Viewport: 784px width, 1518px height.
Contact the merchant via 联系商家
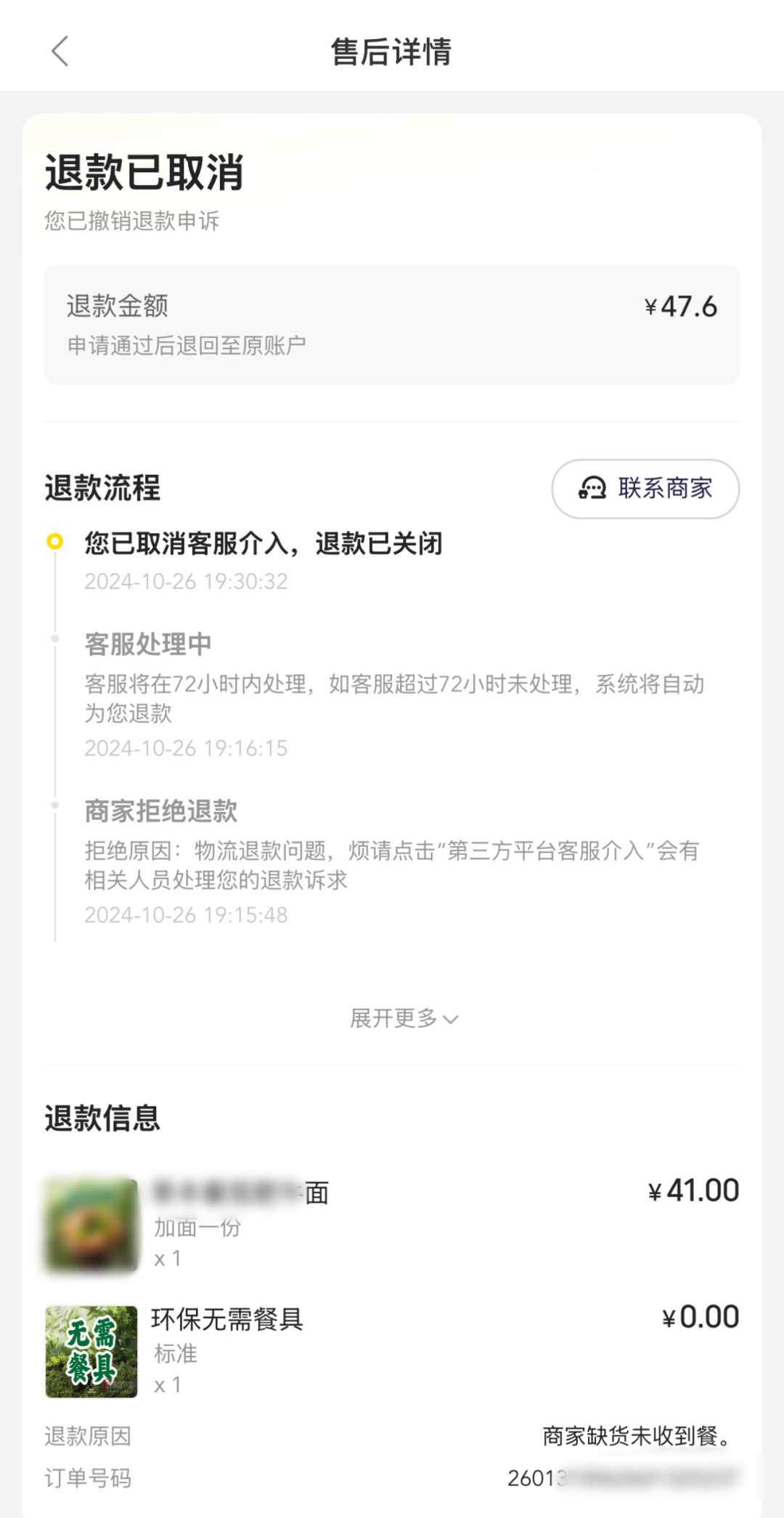645,489
